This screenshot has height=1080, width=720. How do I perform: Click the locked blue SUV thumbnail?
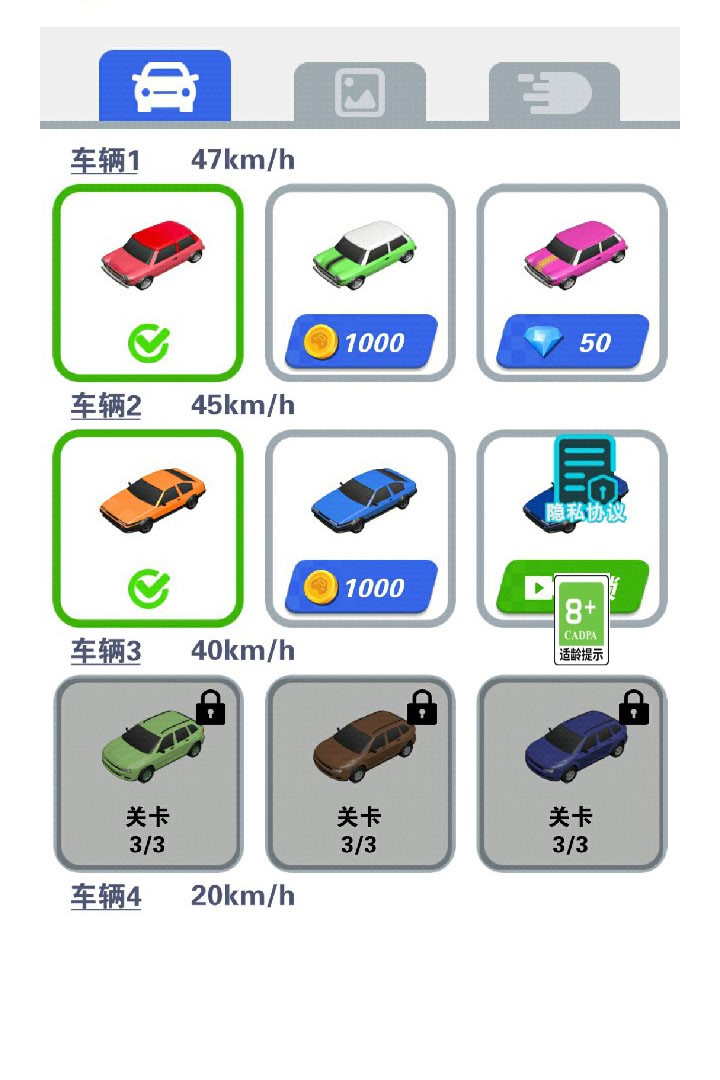[x=573, y=750]
